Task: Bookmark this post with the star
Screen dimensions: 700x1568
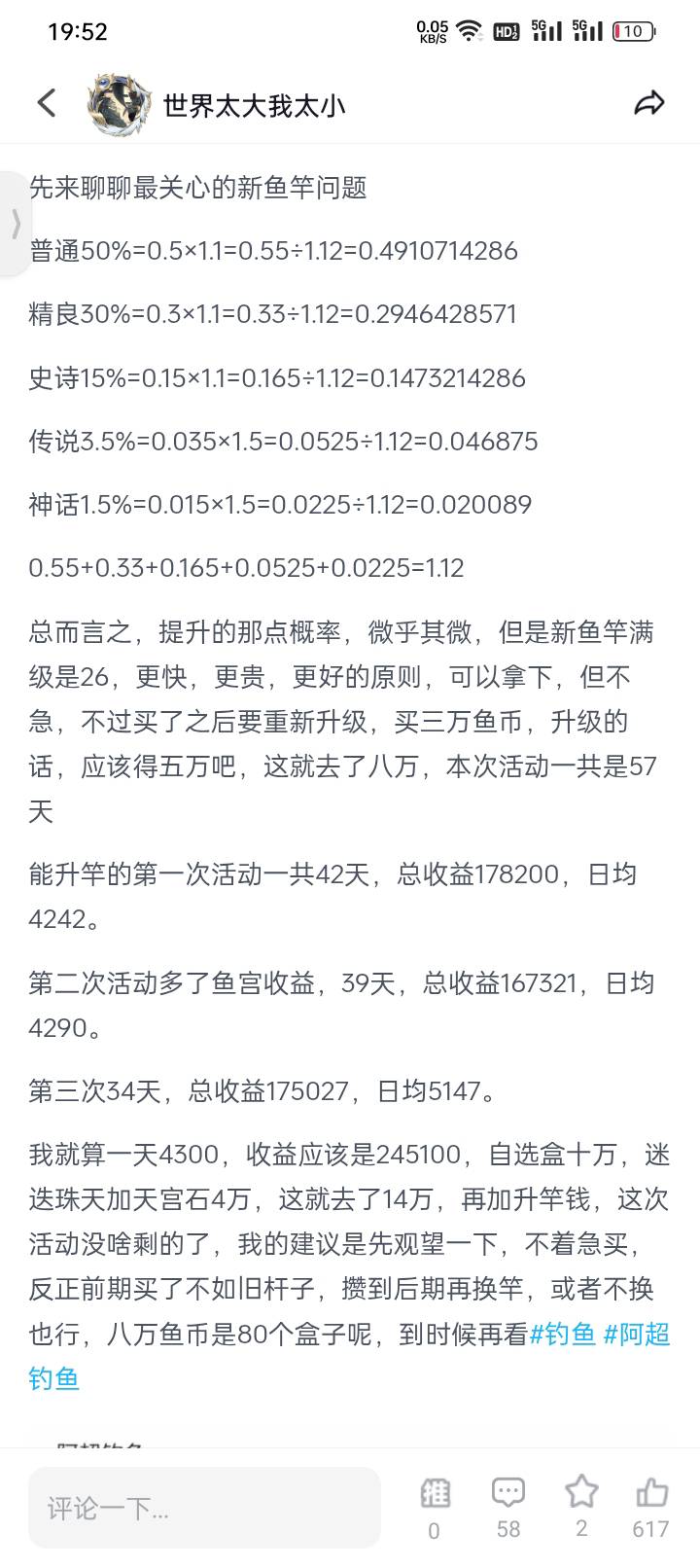Action: pos(581,1507)
